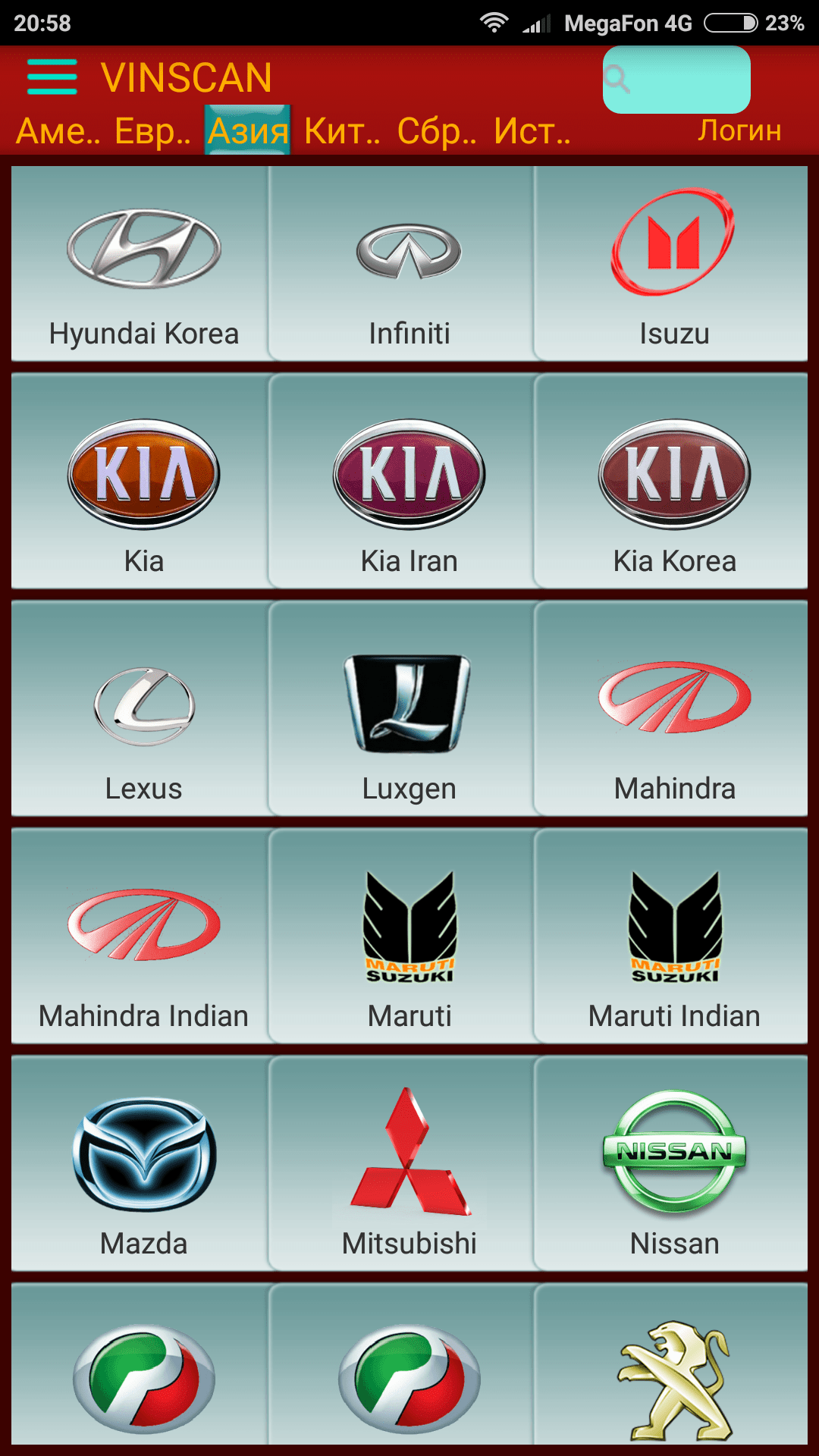Tap the search field

(676, 80)
